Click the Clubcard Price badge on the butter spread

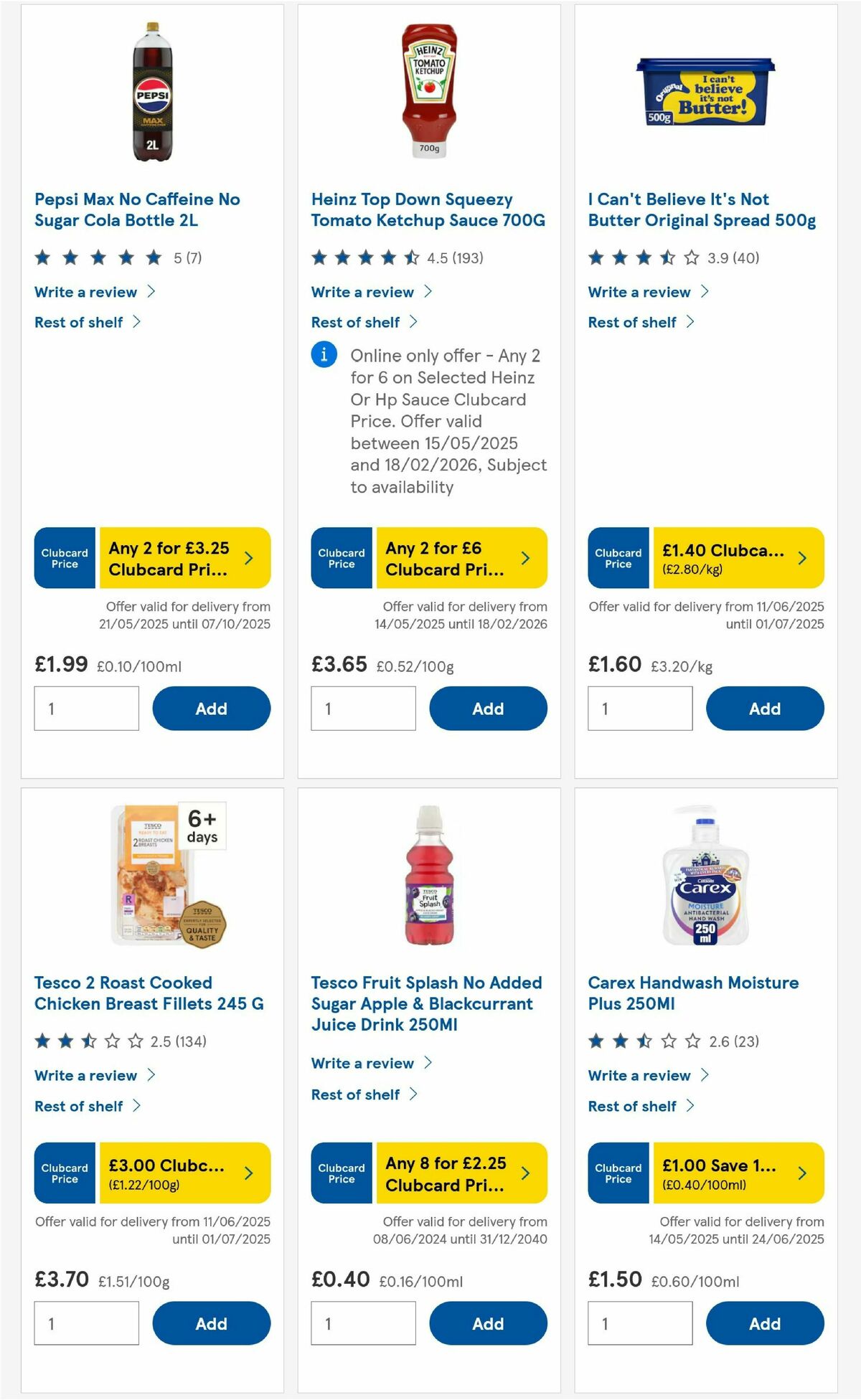(x=618, y=557)
